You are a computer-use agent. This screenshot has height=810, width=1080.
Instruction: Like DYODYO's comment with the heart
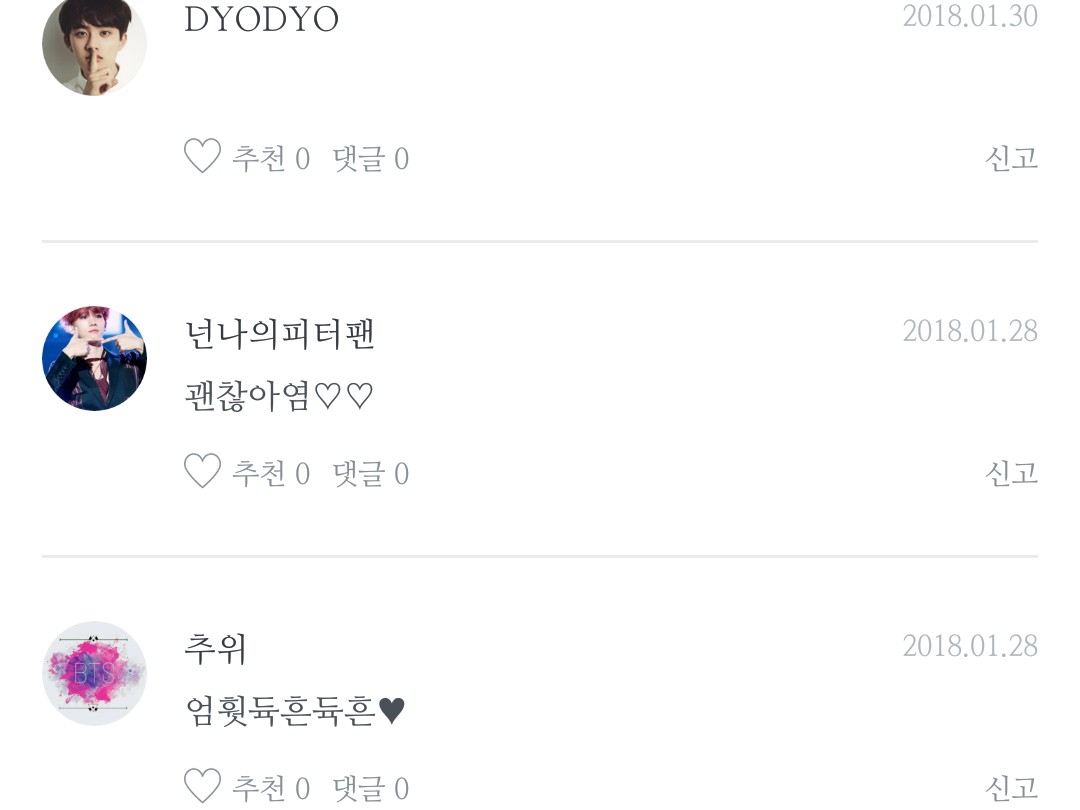(202, 158)
